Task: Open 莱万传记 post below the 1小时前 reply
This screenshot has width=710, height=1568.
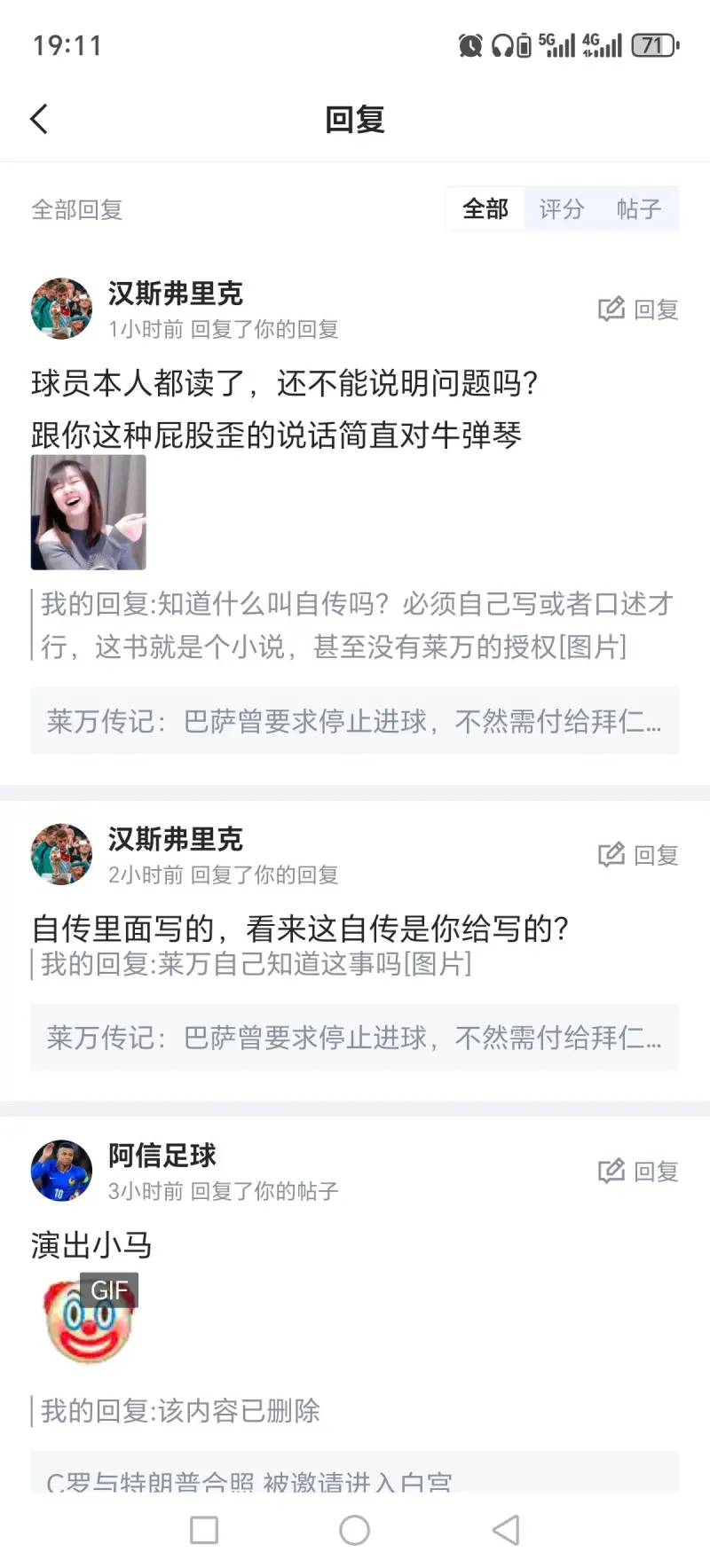Action: [354, 721]
